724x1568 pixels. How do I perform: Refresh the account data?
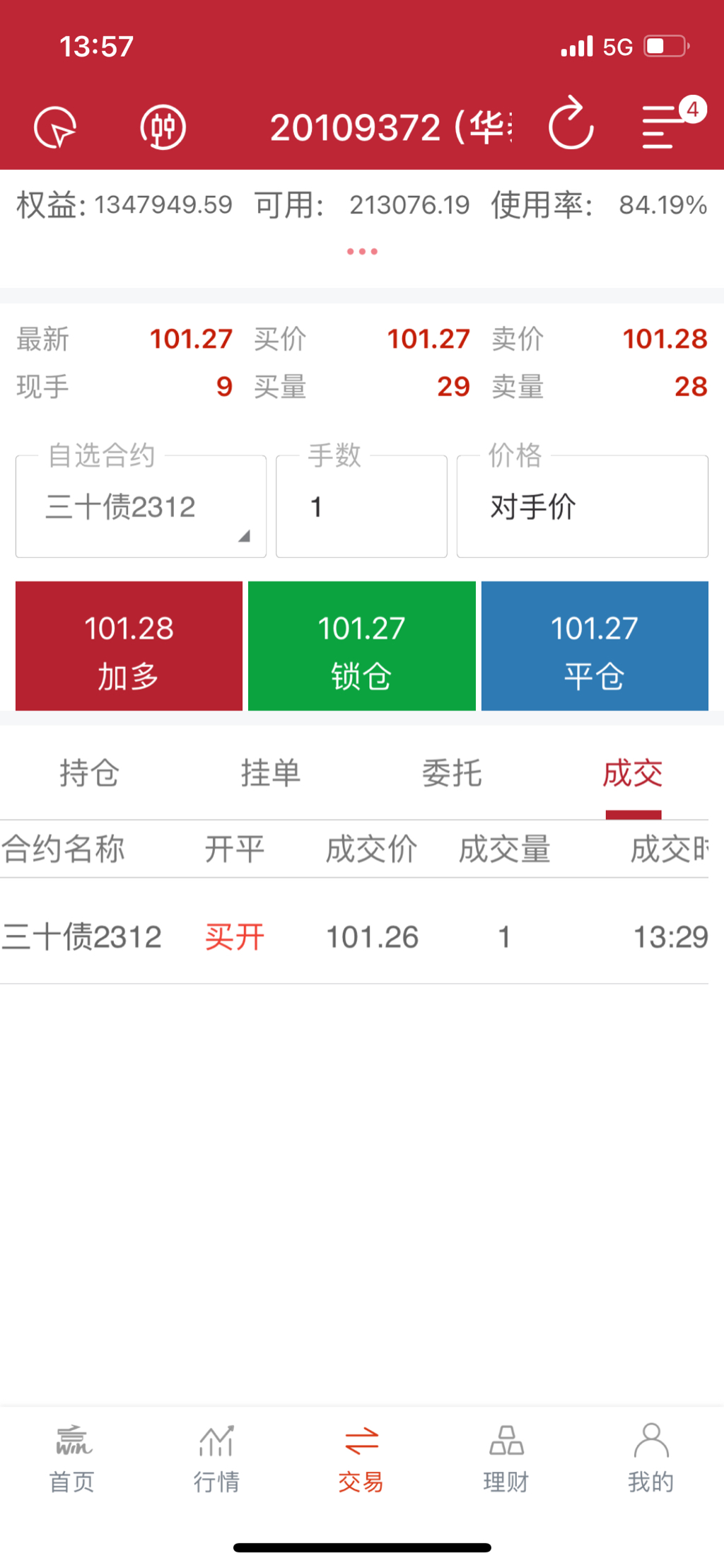pos(571,124)
